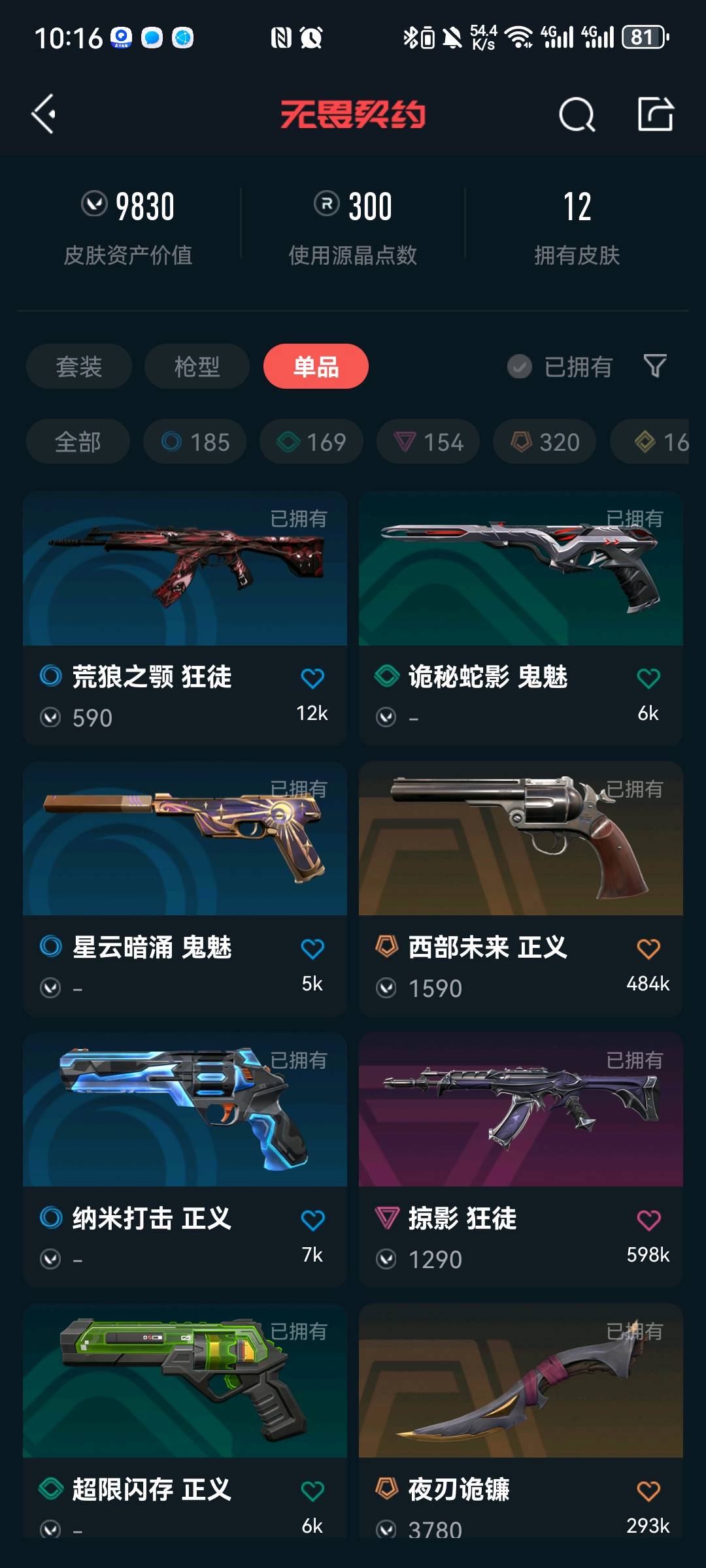Go back using the top-left arrow
706x1568 pixels.
(43, 114)
